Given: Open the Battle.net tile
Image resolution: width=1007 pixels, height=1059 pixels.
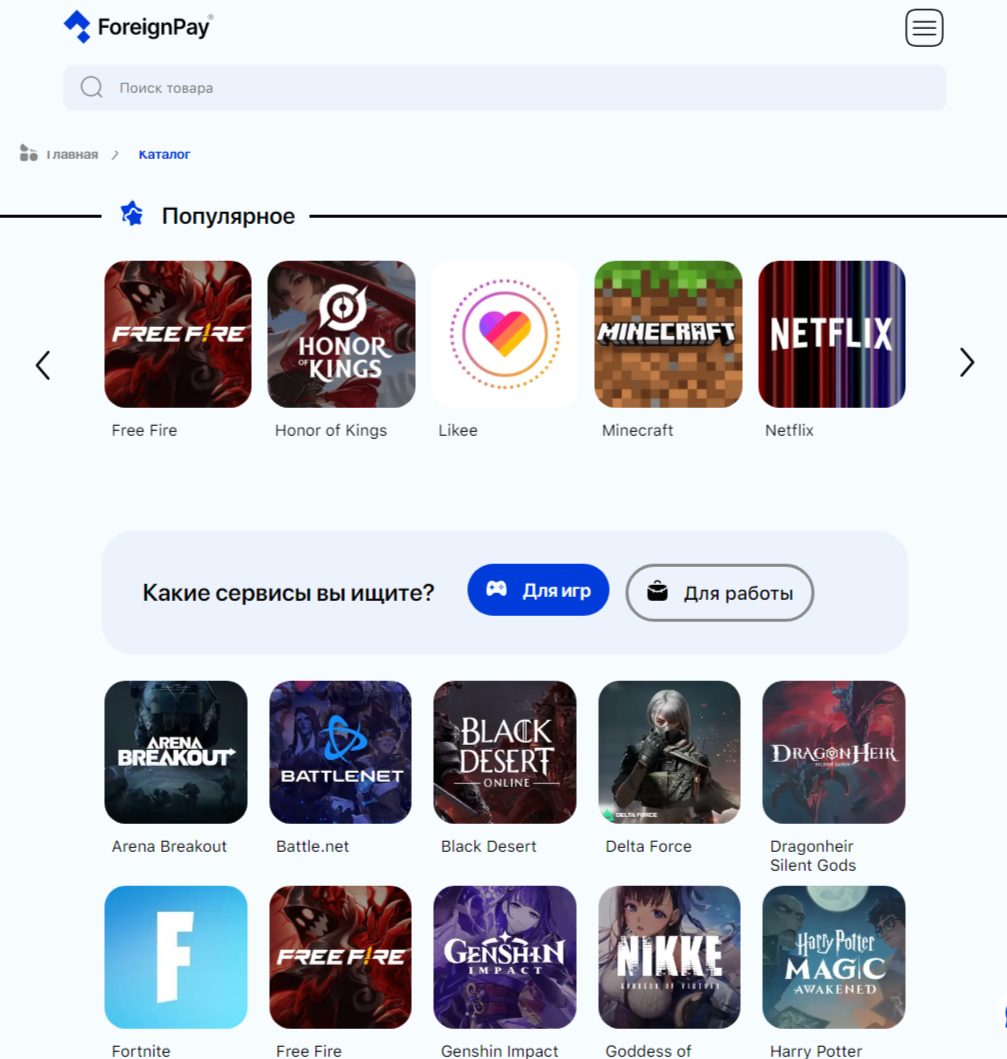Looking at the screenshot, I should point(340,752).
